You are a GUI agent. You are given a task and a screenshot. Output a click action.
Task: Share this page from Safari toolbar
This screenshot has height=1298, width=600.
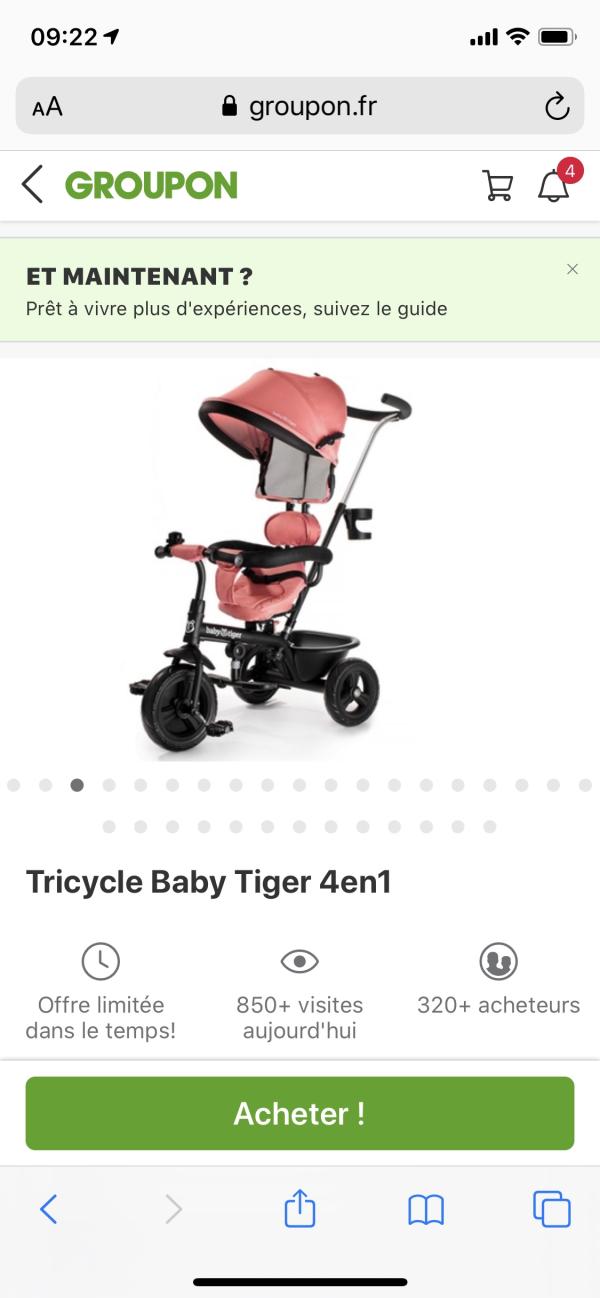point(300,1210)
